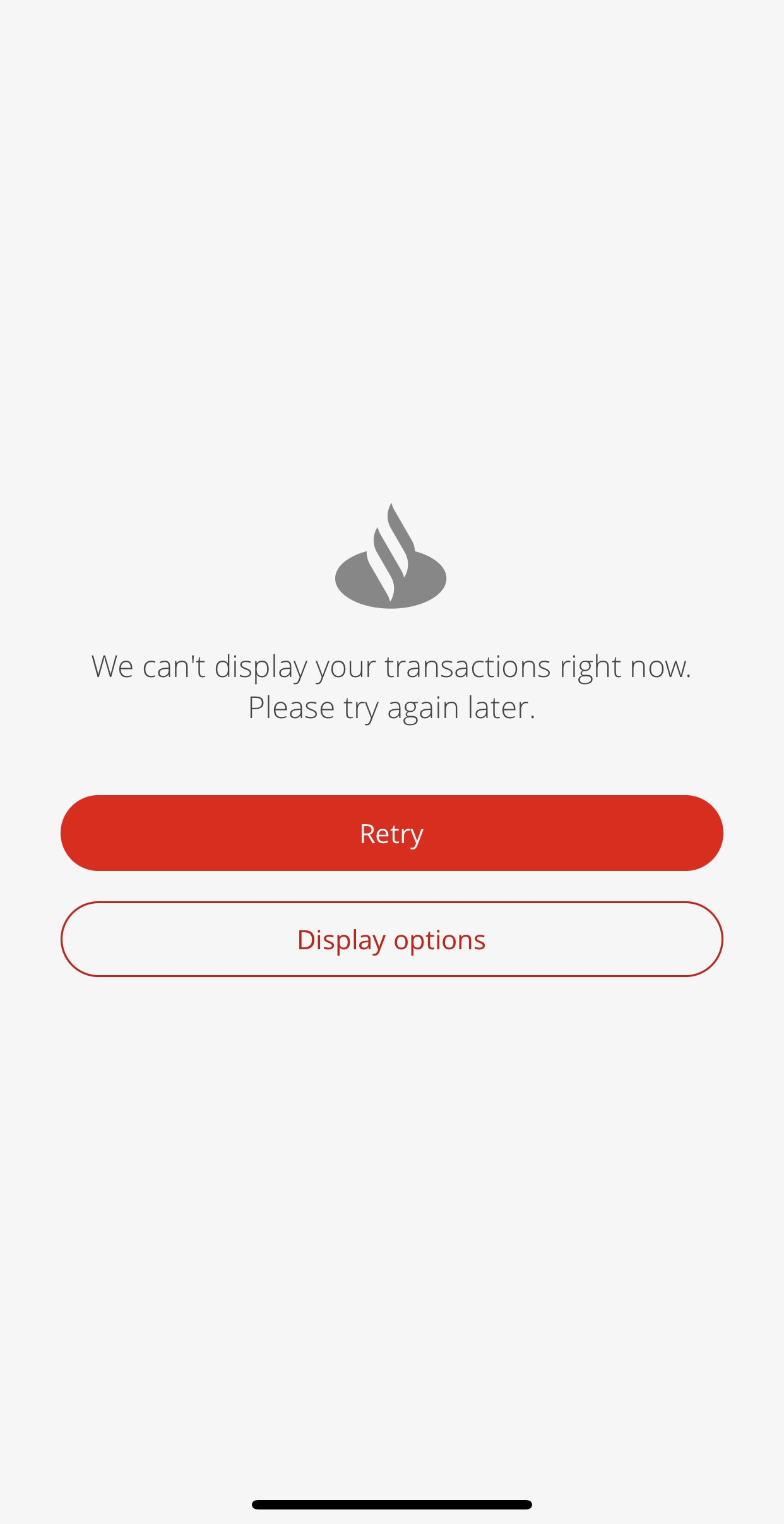Tap Retry to reload transactions
Image resolution: width=784 pixels, height=1524 pixels.
[x=391, y=833]
